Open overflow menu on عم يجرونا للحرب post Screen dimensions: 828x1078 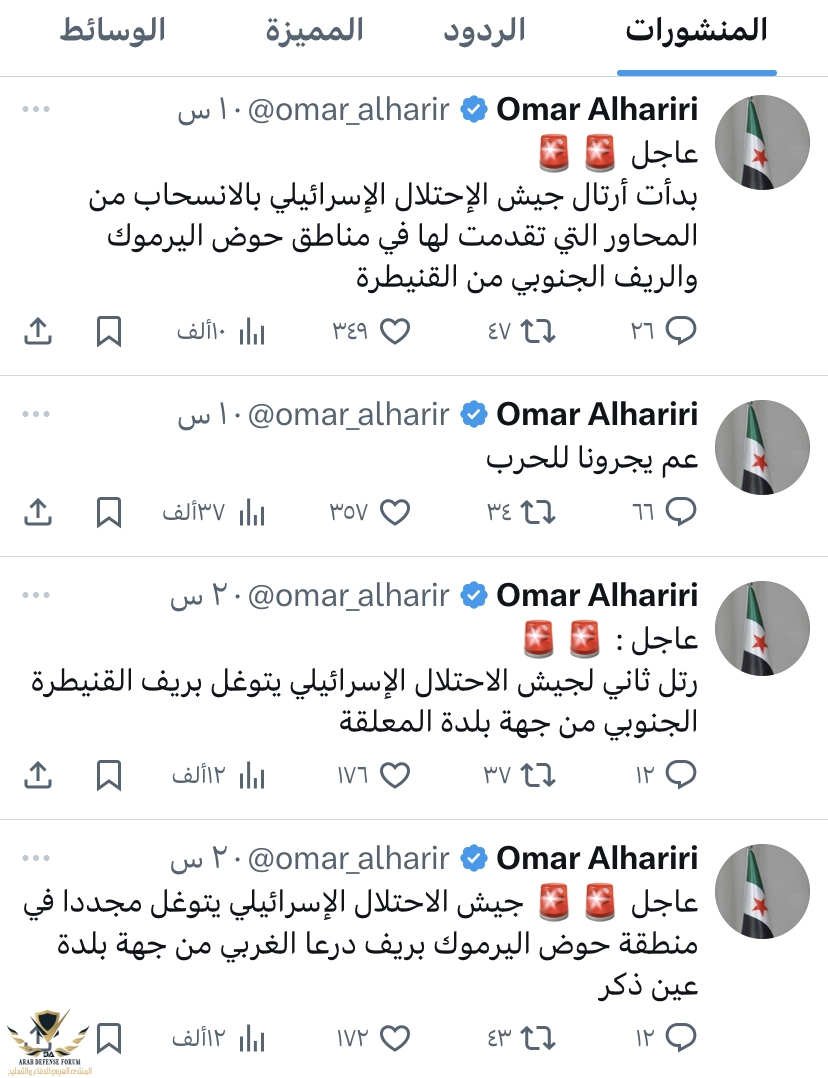pos(36,414)
